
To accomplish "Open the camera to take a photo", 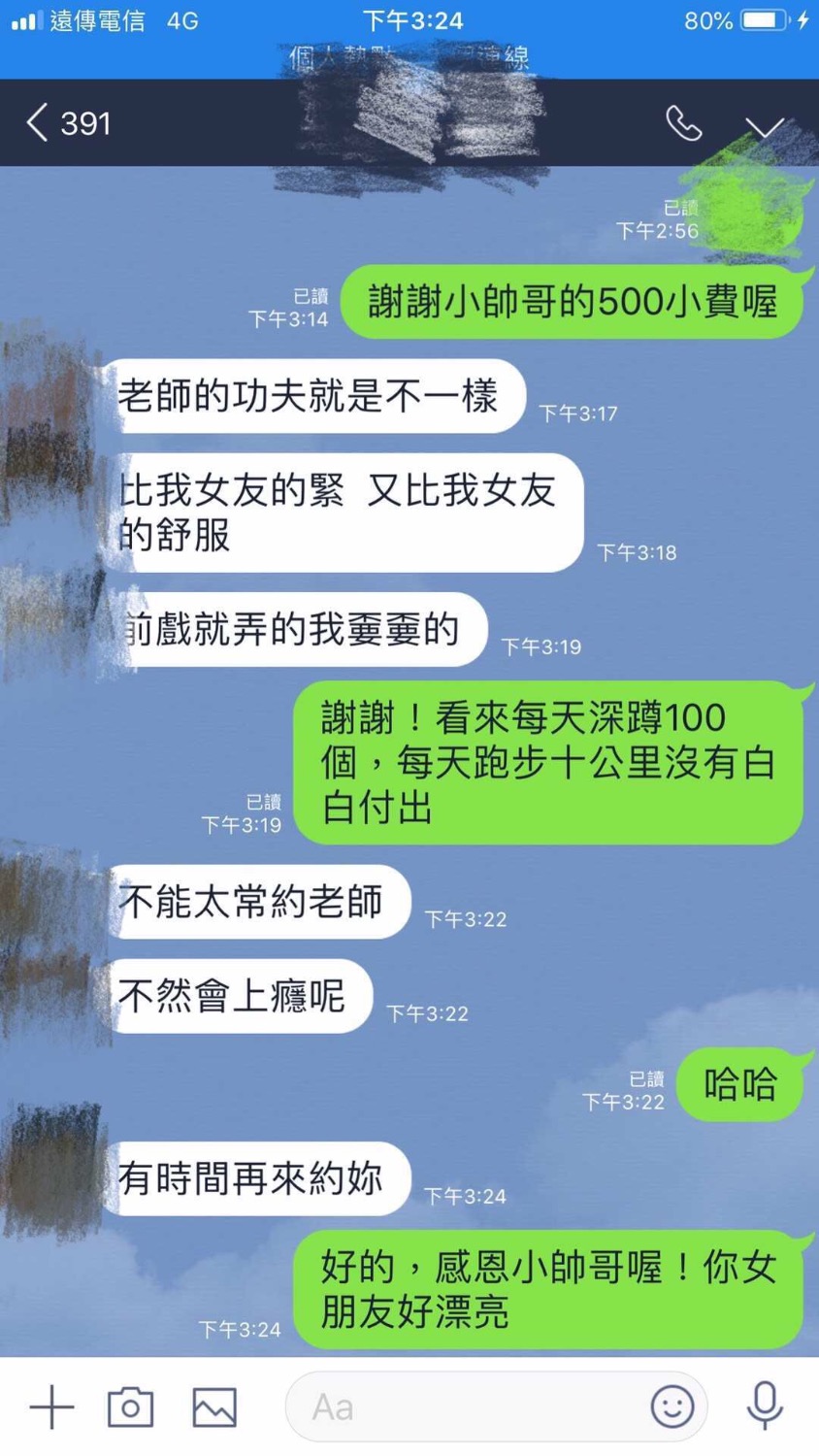I will tap(131, 1405).
